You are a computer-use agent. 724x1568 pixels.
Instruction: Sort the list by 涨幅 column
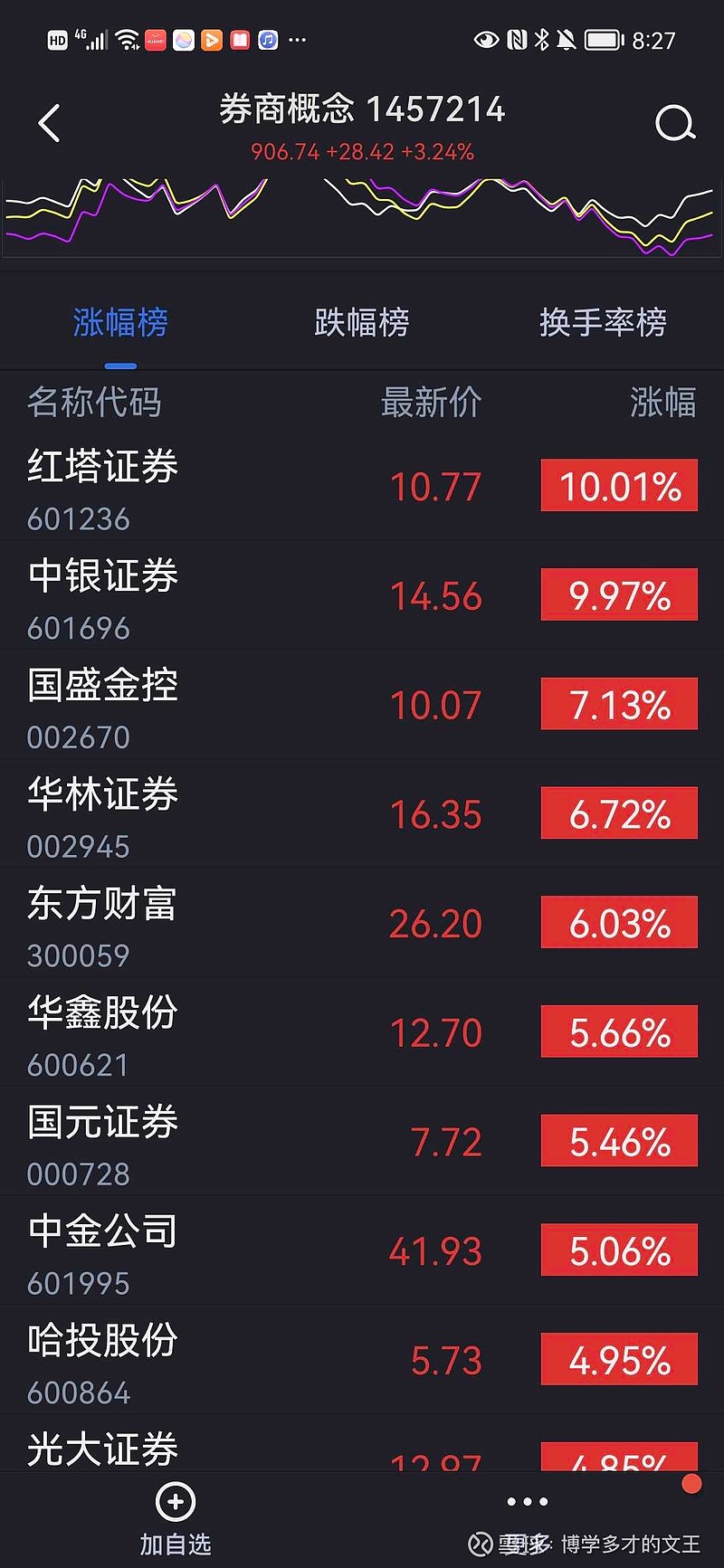(662, 403)
